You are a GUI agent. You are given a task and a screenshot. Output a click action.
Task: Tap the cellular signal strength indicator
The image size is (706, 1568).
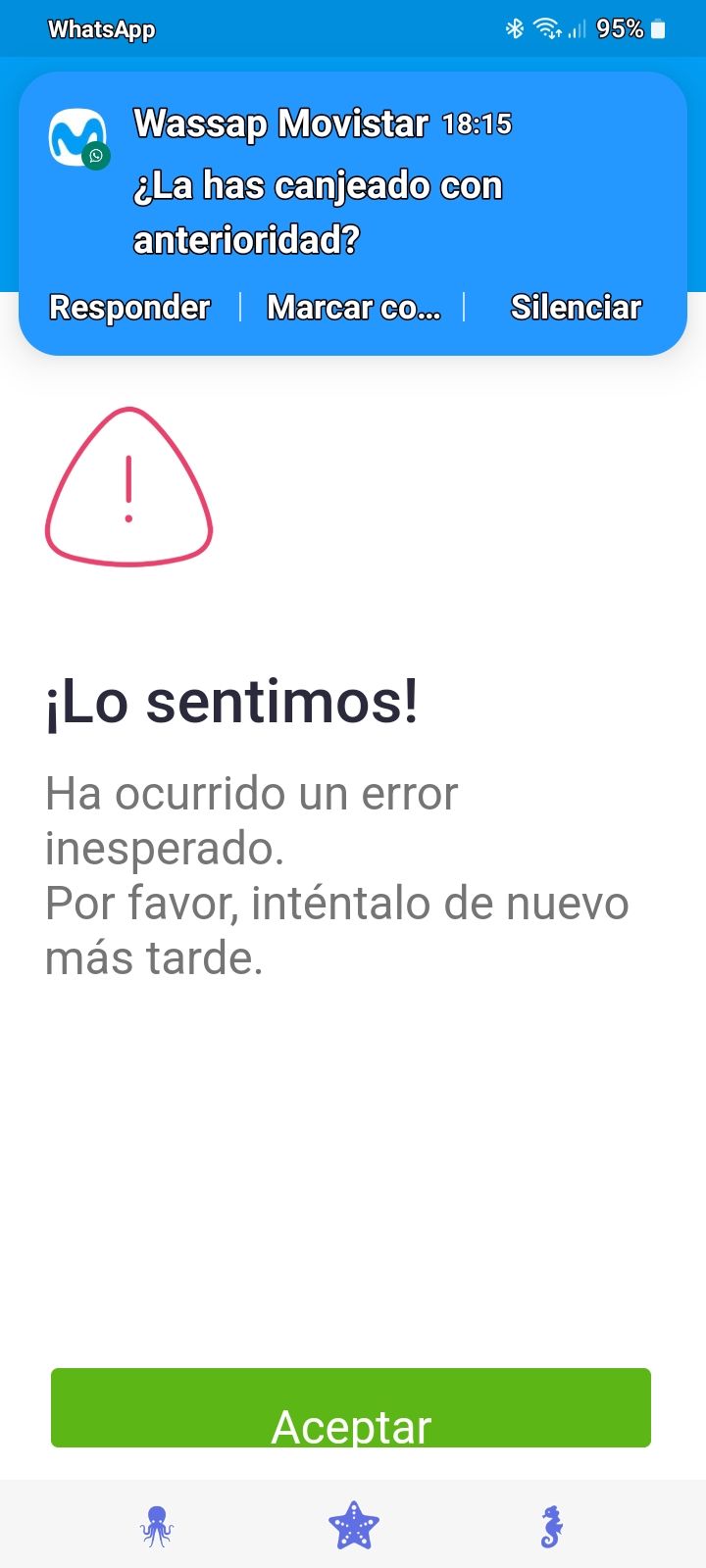click(x=579, y=28)
